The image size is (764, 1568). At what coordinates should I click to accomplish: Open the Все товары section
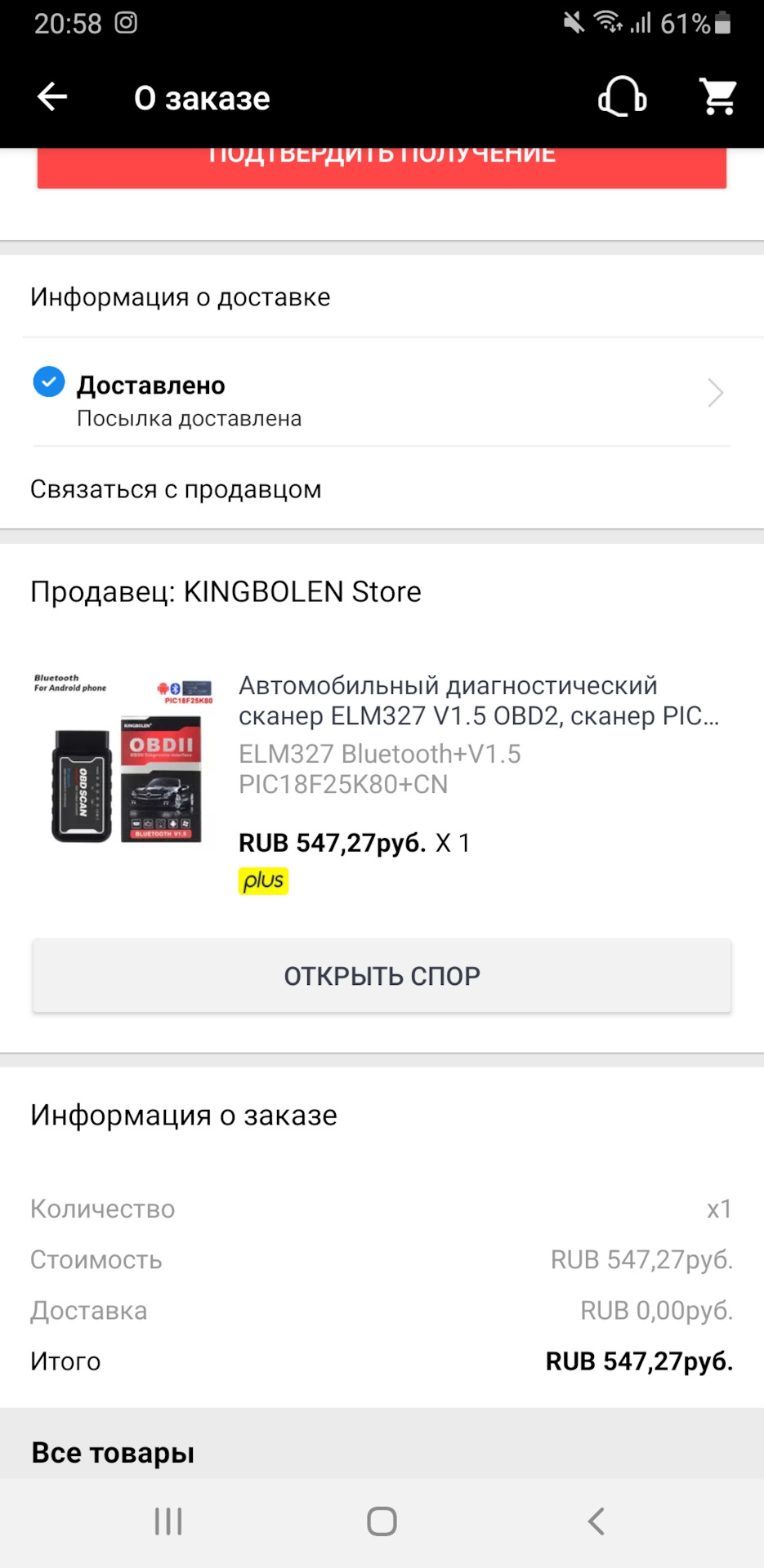(x=112, y=1452)
